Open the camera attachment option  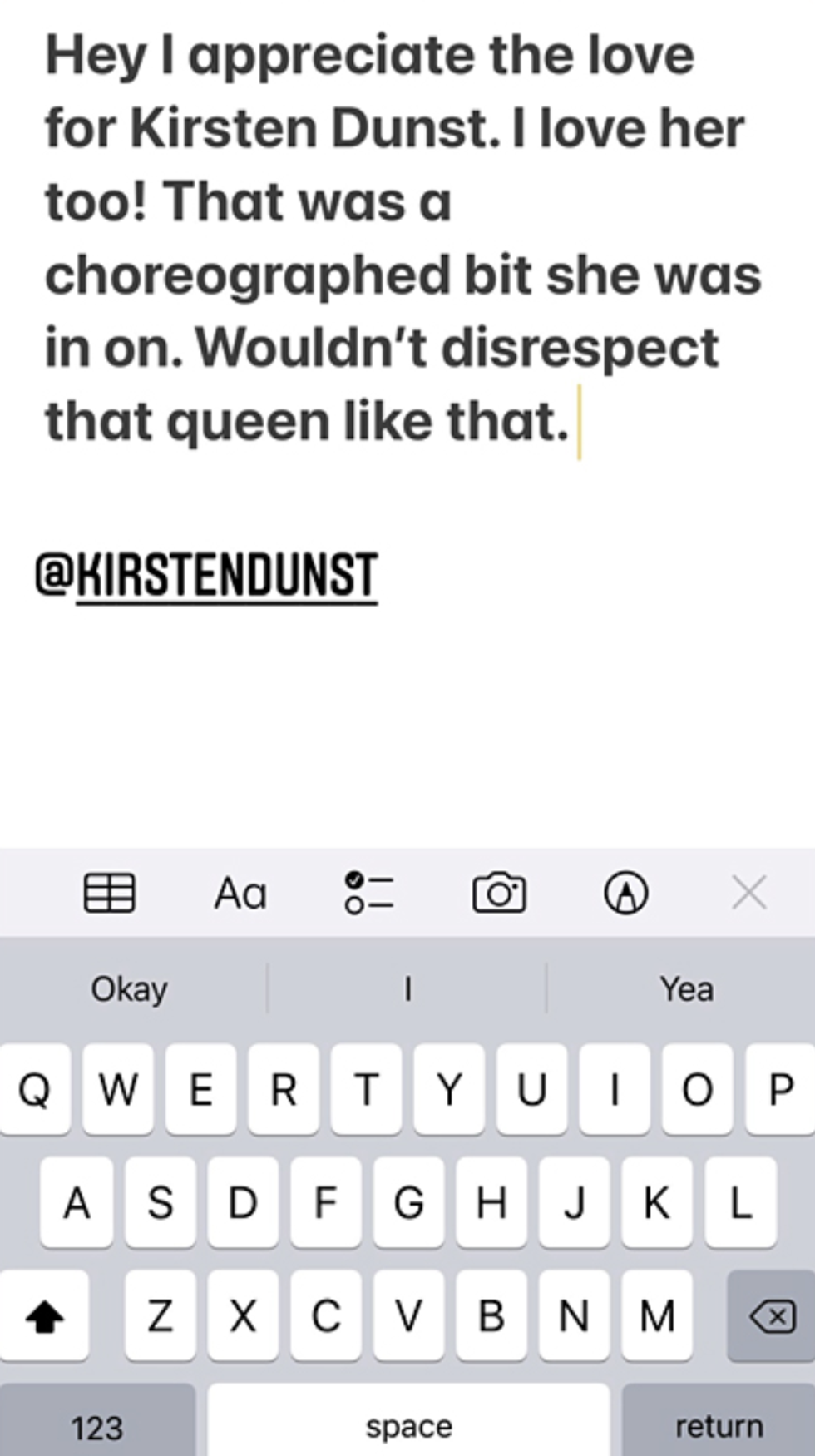[x=499, y=894]
